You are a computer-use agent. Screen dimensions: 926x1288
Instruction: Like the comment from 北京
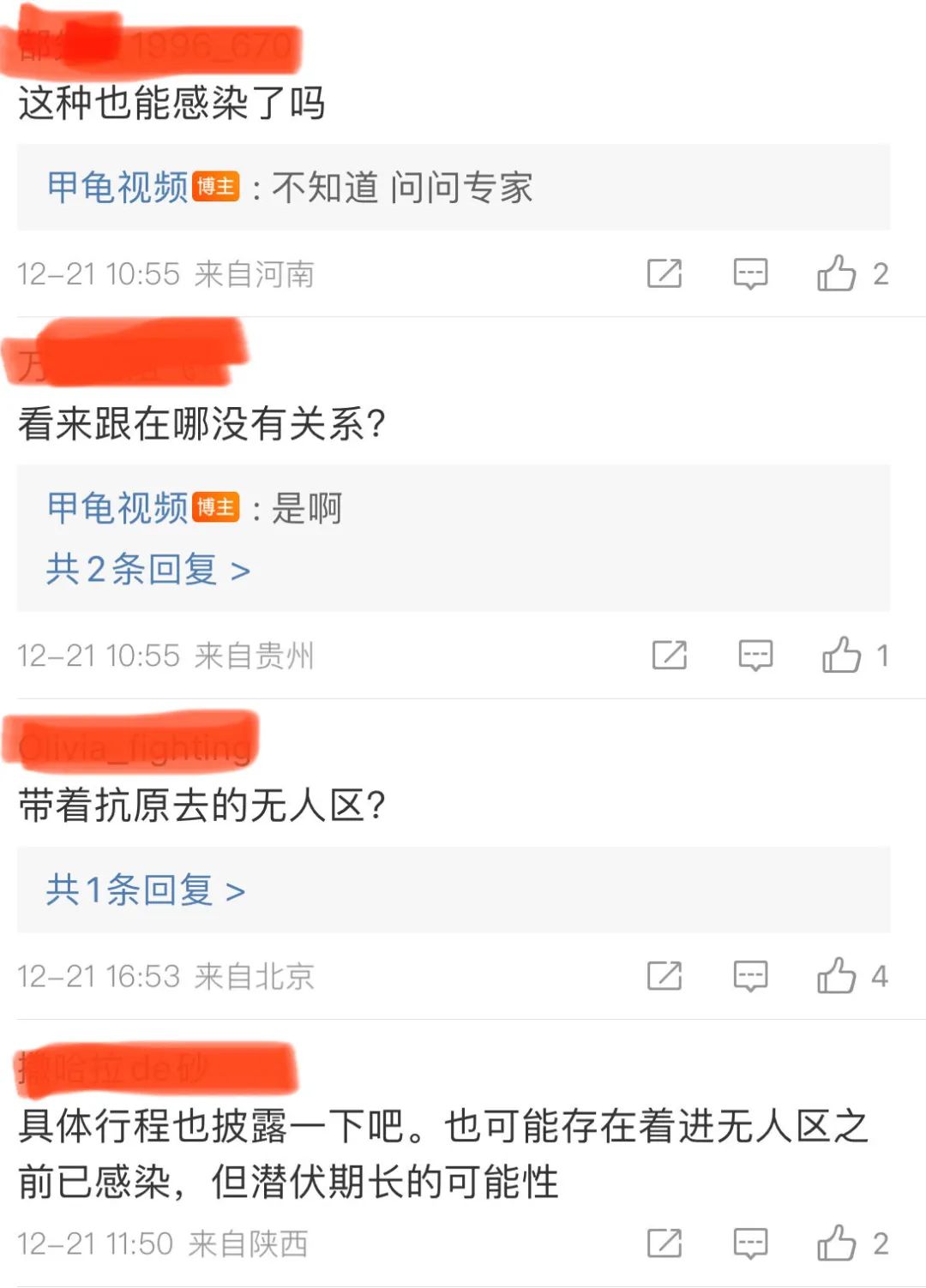coord(837,976)
